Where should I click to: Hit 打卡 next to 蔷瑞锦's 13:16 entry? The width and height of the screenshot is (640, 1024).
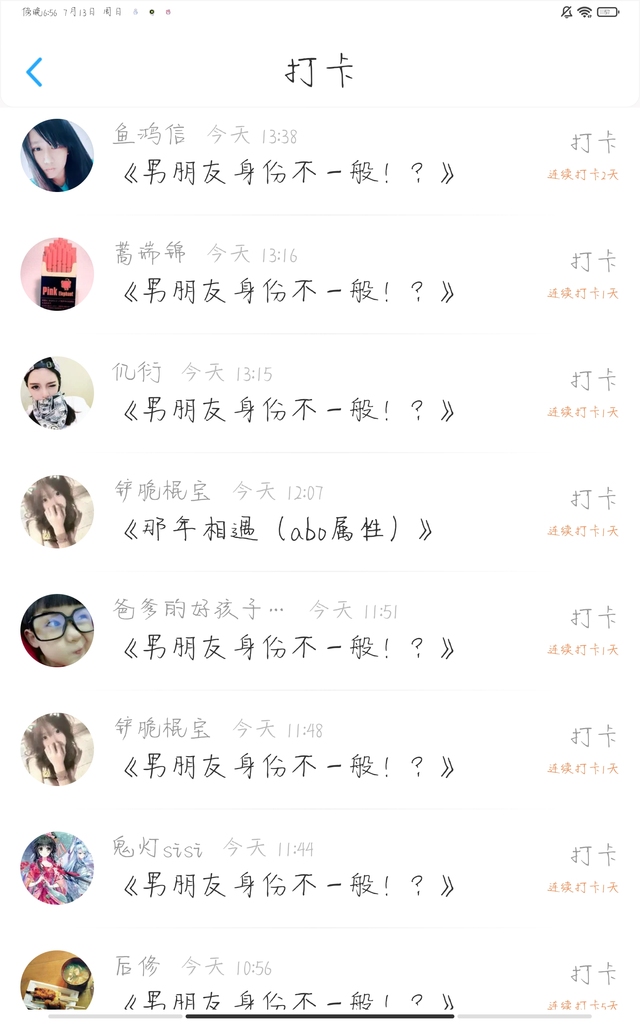pyautogui.click(x=594, y=262)
